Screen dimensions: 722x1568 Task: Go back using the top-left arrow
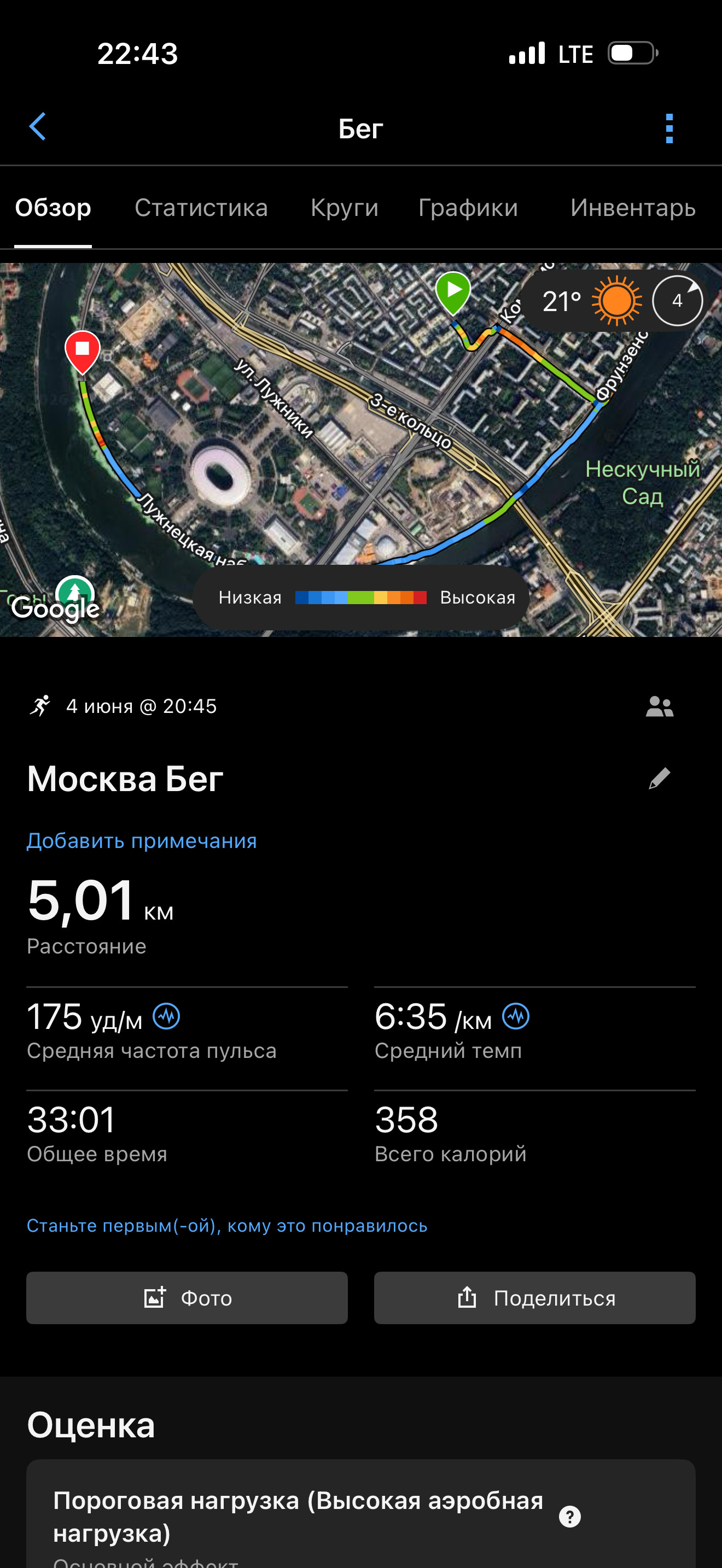[x=38, y=127]
